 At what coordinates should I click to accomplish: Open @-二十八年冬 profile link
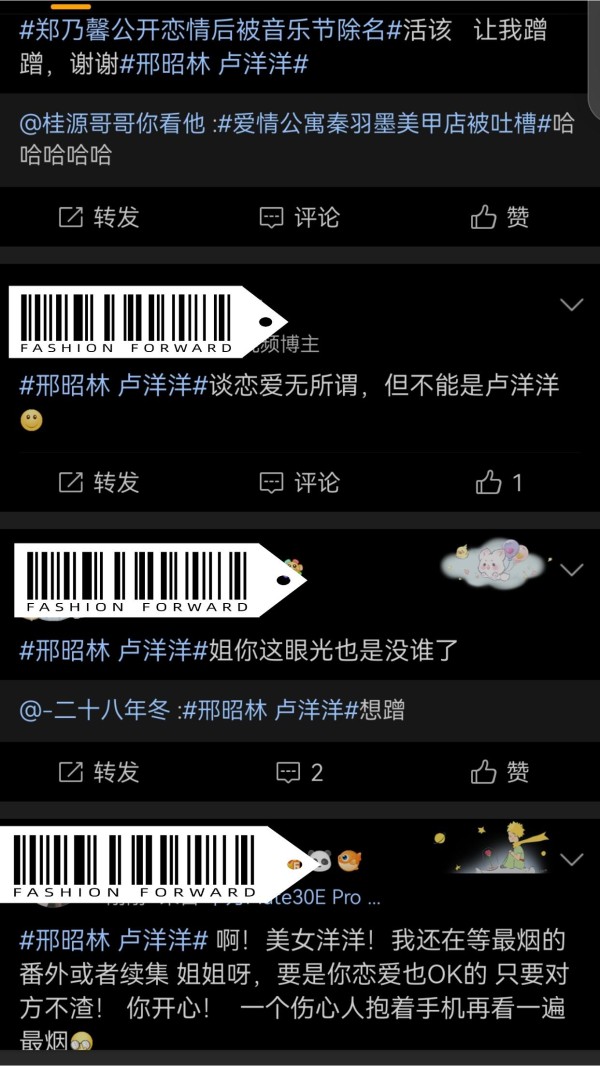point(96,710)
